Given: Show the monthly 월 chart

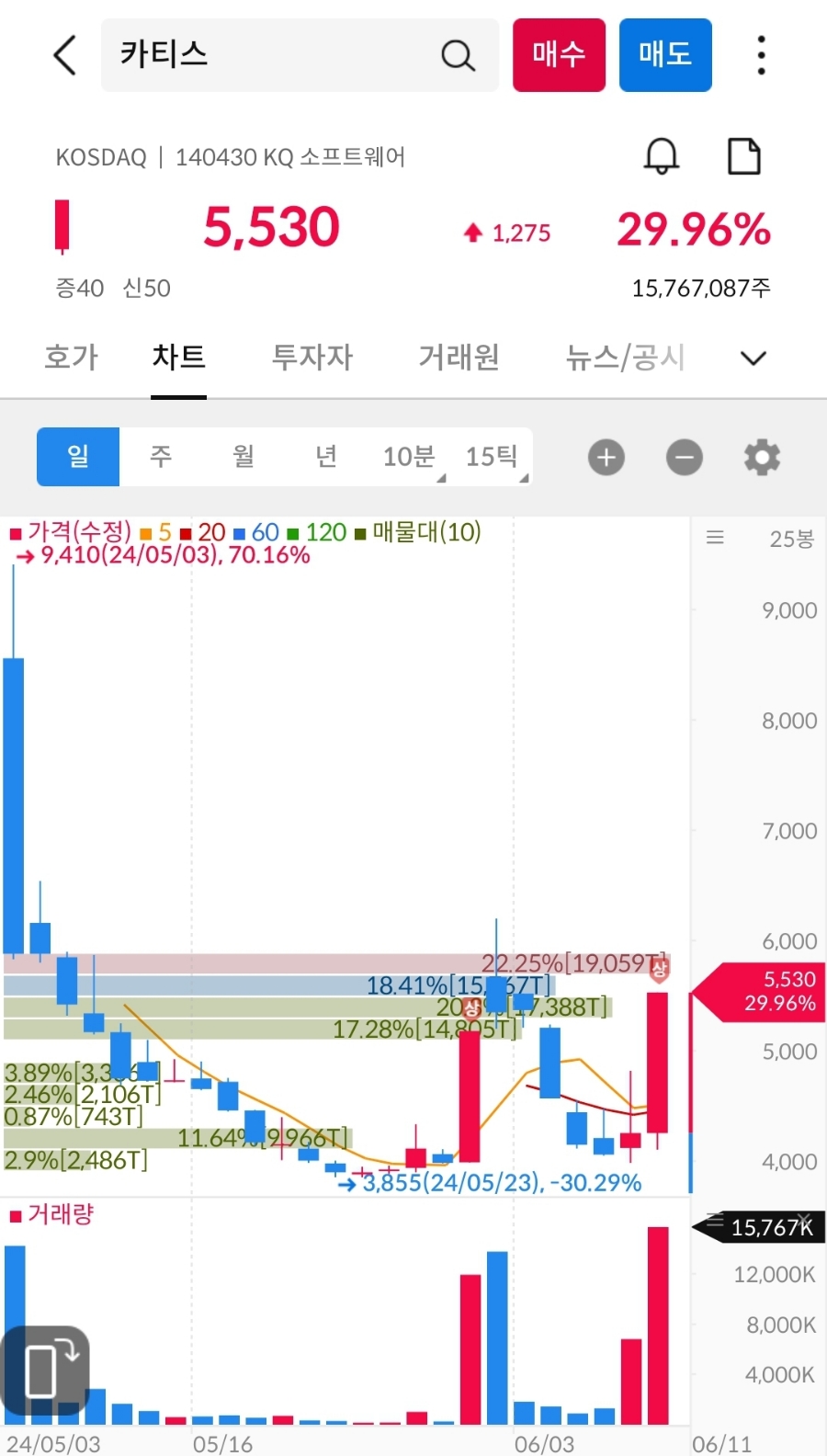Looking at the screenshot, I should [x=244, y=456].
